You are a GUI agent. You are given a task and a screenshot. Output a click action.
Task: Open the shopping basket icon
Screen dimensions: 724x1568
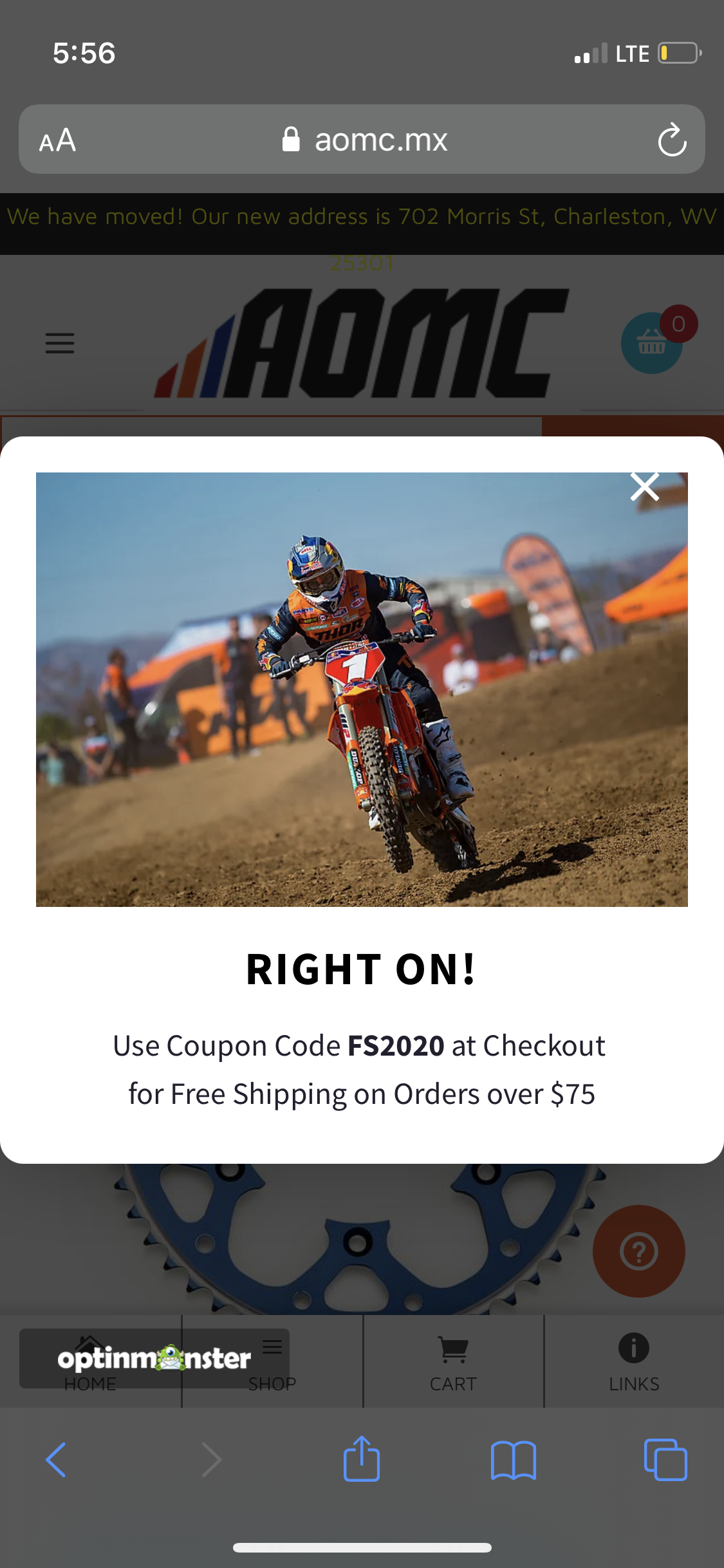click(x=652, y=343)
